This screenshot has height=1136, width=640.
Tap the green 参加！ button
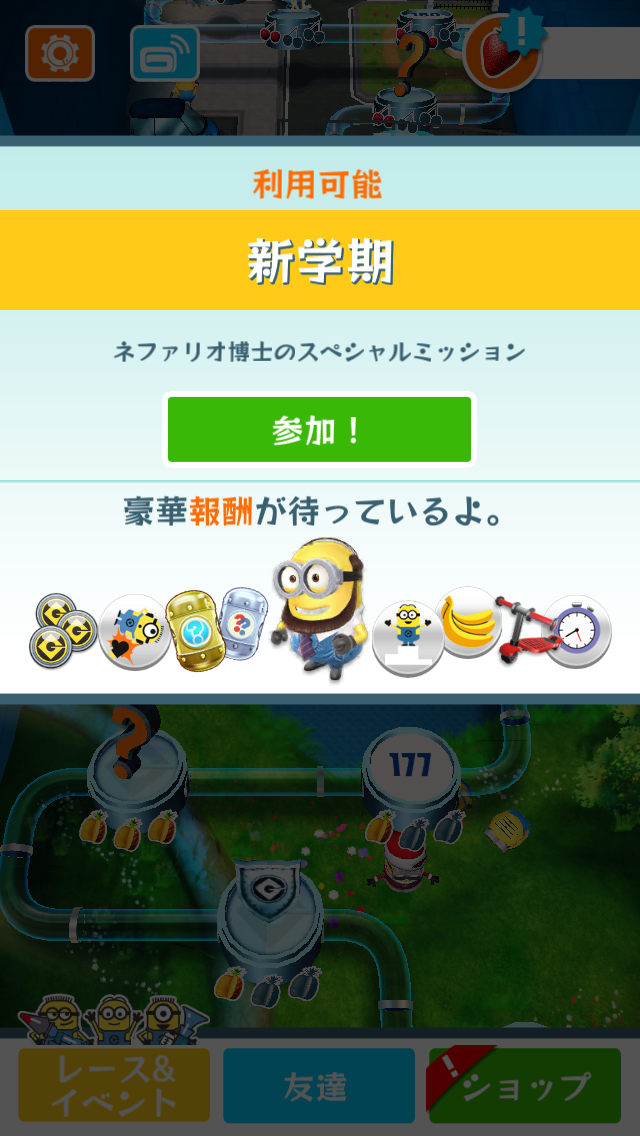(x=319, y=430)
